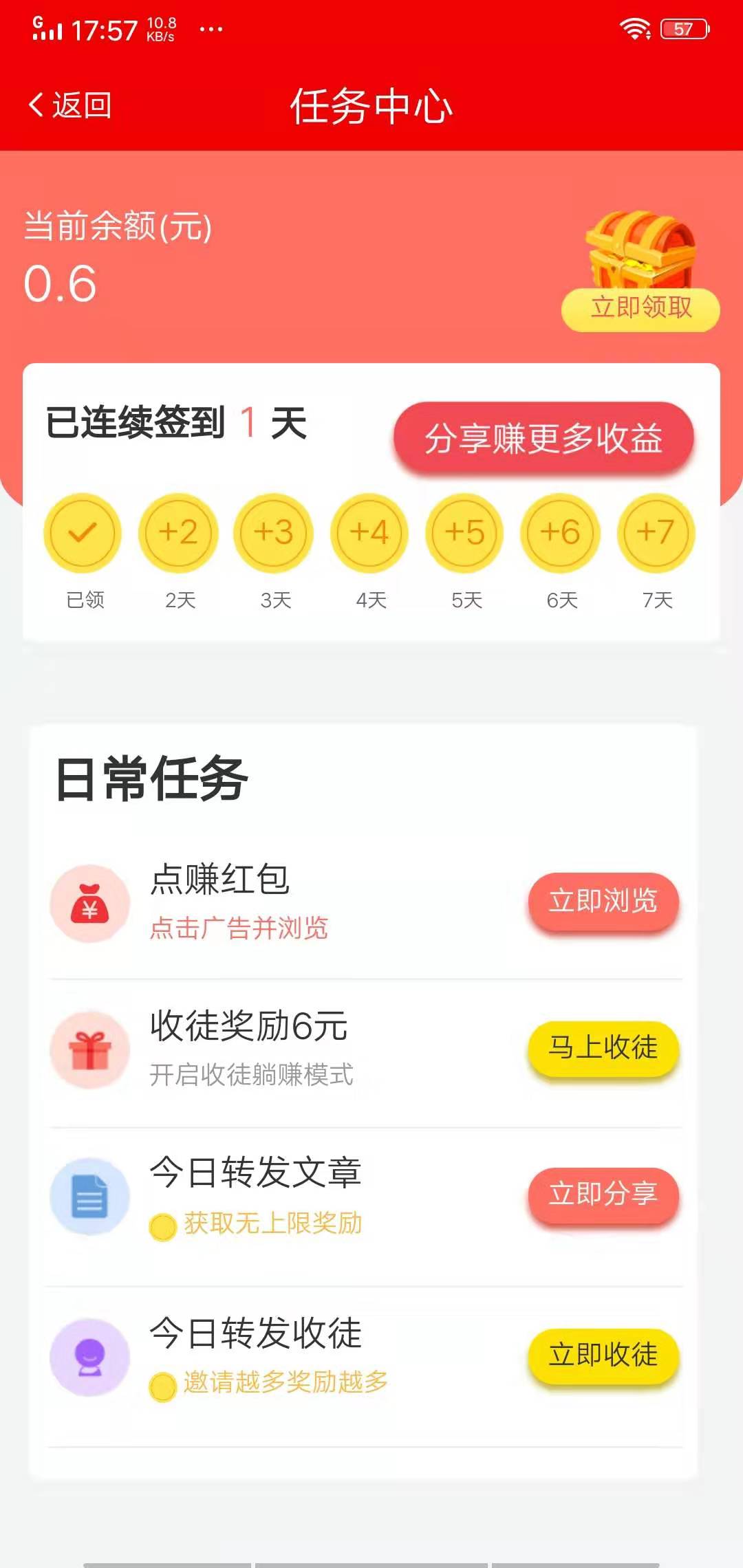Click the +4 sign-in coin
This screenshot has width=743, height=1568.
[369, 533]
